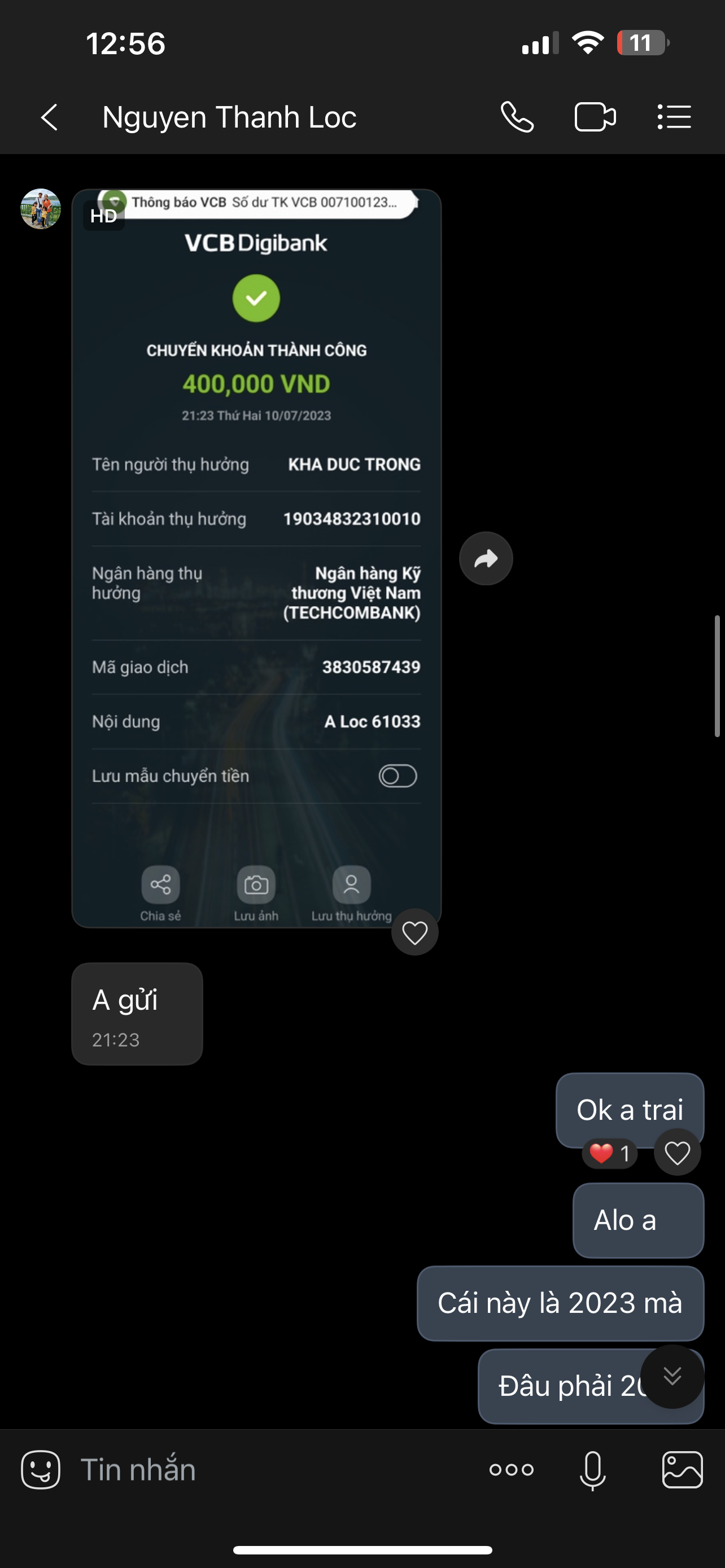The width and height of the screenshot is (725, 1568).
Task: Record a voice message
Action: [x=592, y=1470]
